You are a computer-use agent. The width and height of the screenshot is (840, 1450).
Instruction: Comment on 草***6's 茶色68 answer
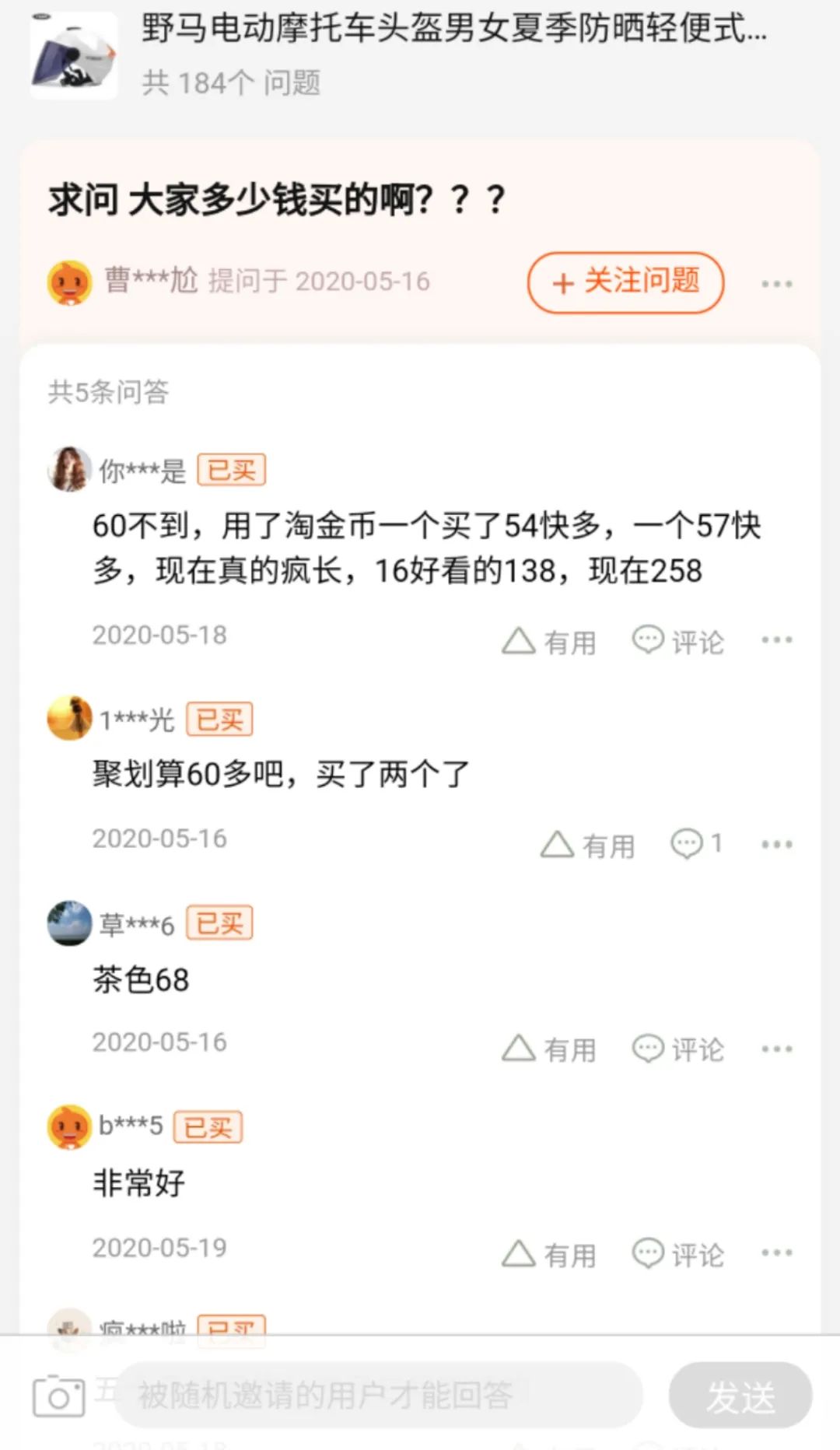678,1049
